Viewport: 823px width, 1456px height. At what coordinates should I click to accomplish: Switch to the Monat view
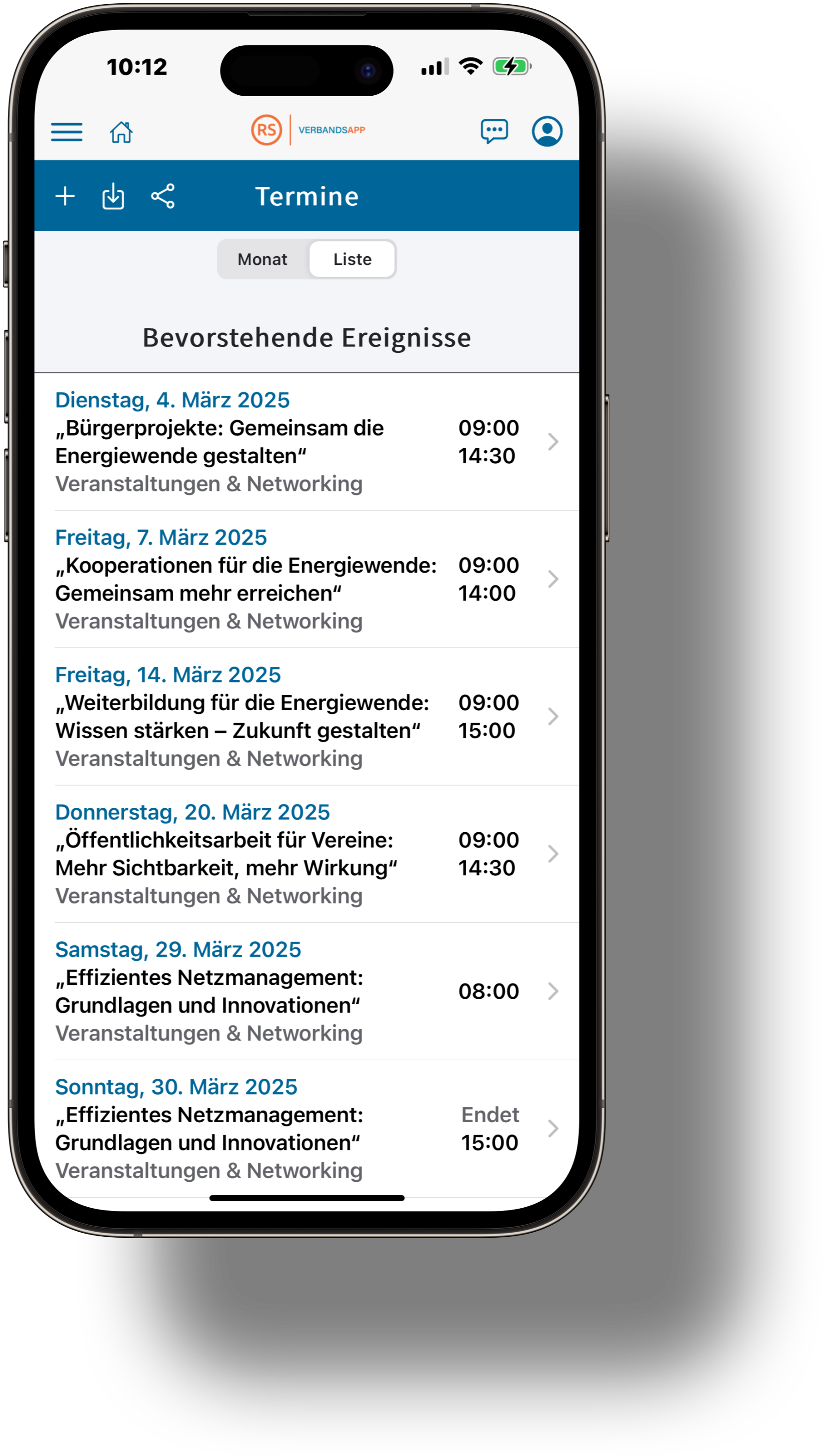(x=262, y=259)
